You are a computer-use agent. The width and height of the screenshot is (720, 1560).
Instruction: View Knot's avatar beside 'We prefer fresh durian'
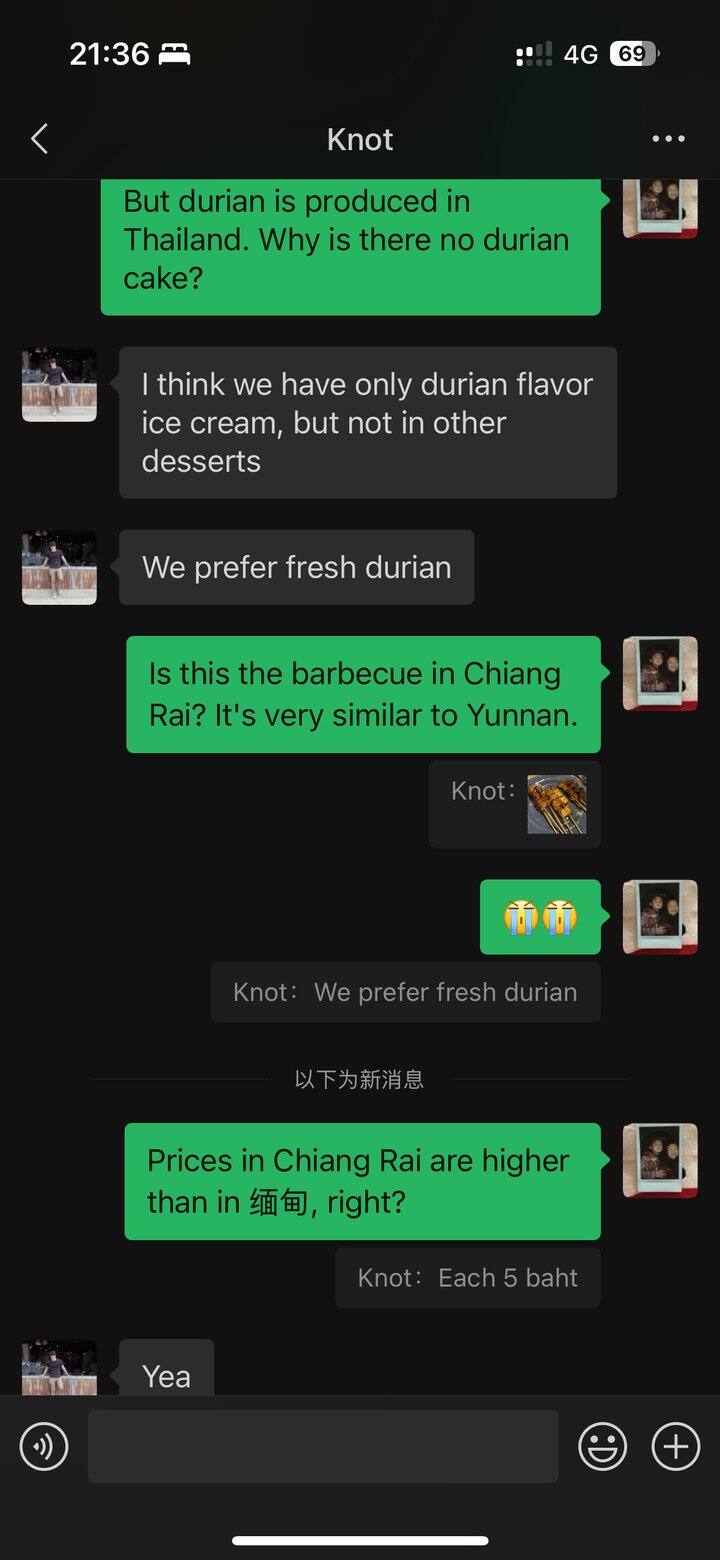(x=59, y=567)
